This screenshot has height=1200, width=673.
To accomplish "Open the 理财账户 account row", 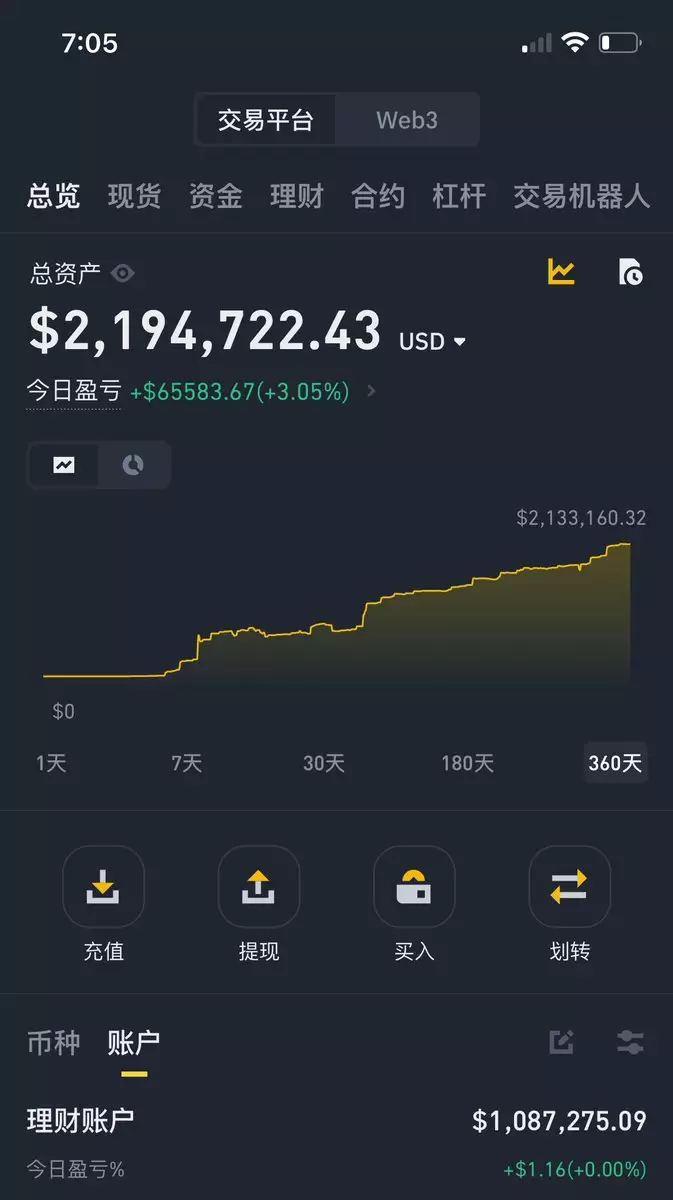I will 336,1121.
